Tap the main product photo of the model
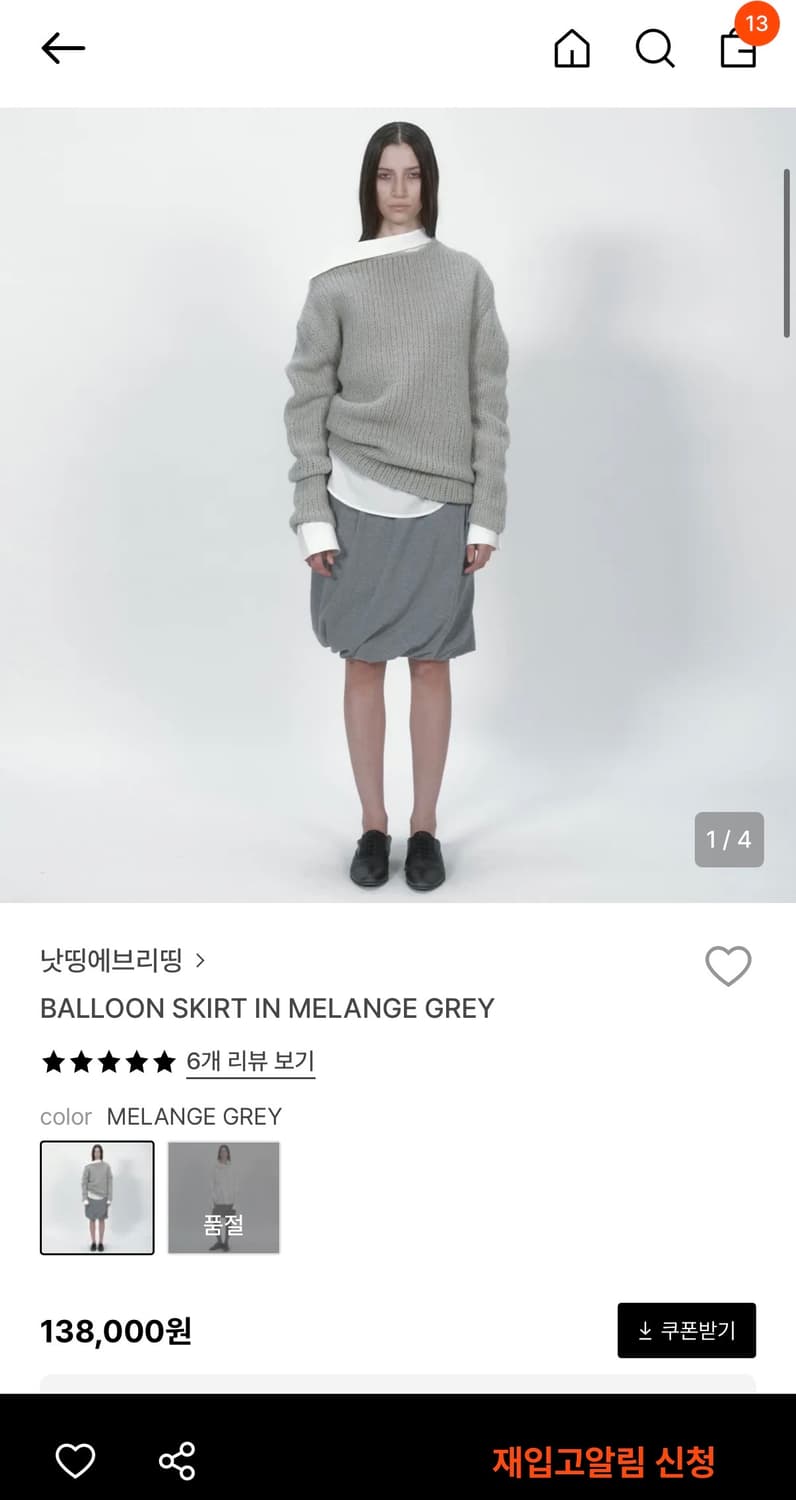Viewport: 796px width, 1500px height. (398, 500)
